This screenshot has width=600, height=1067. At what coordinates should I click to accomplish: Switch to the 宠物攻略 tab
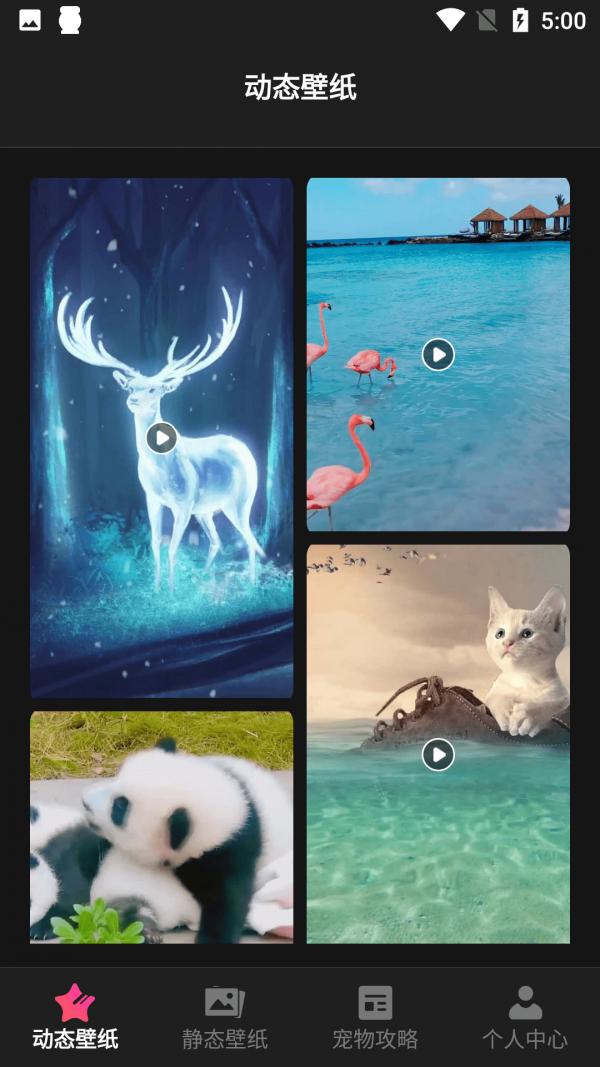pyautogui.click(x=375, y=1017)
